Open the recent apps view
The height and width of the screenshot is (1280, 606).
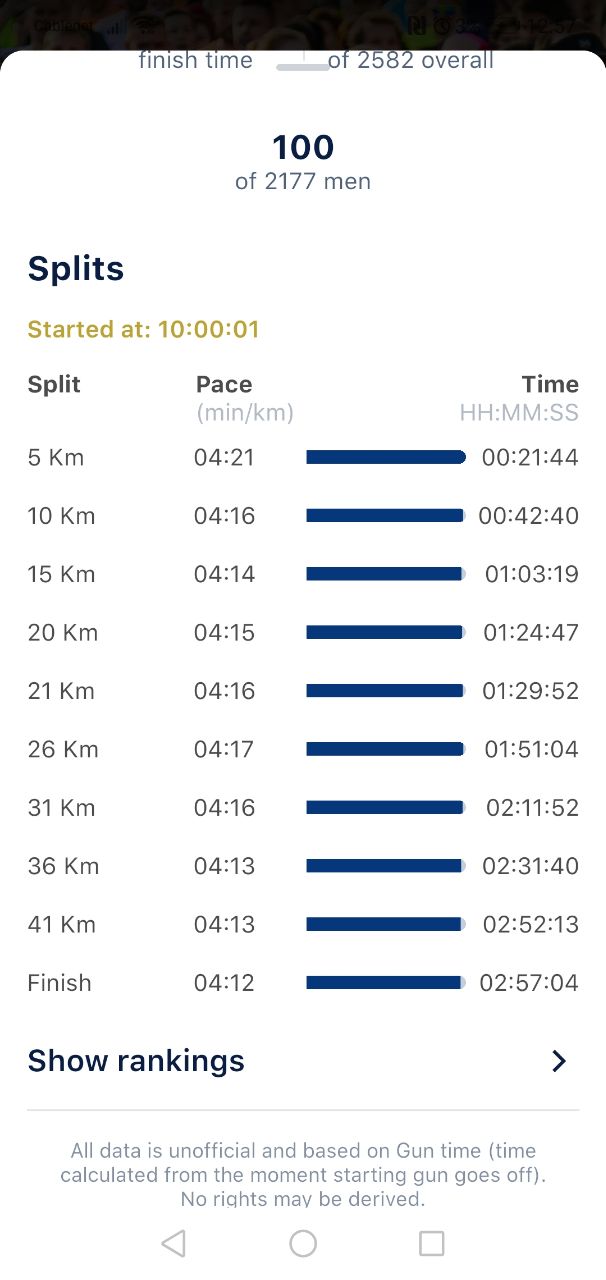point(431,1243)
